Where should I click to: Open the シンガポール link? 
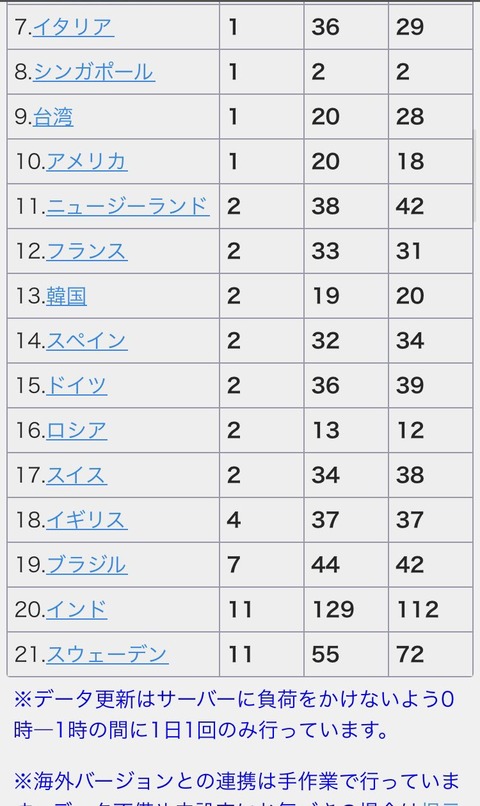point(94,72)
